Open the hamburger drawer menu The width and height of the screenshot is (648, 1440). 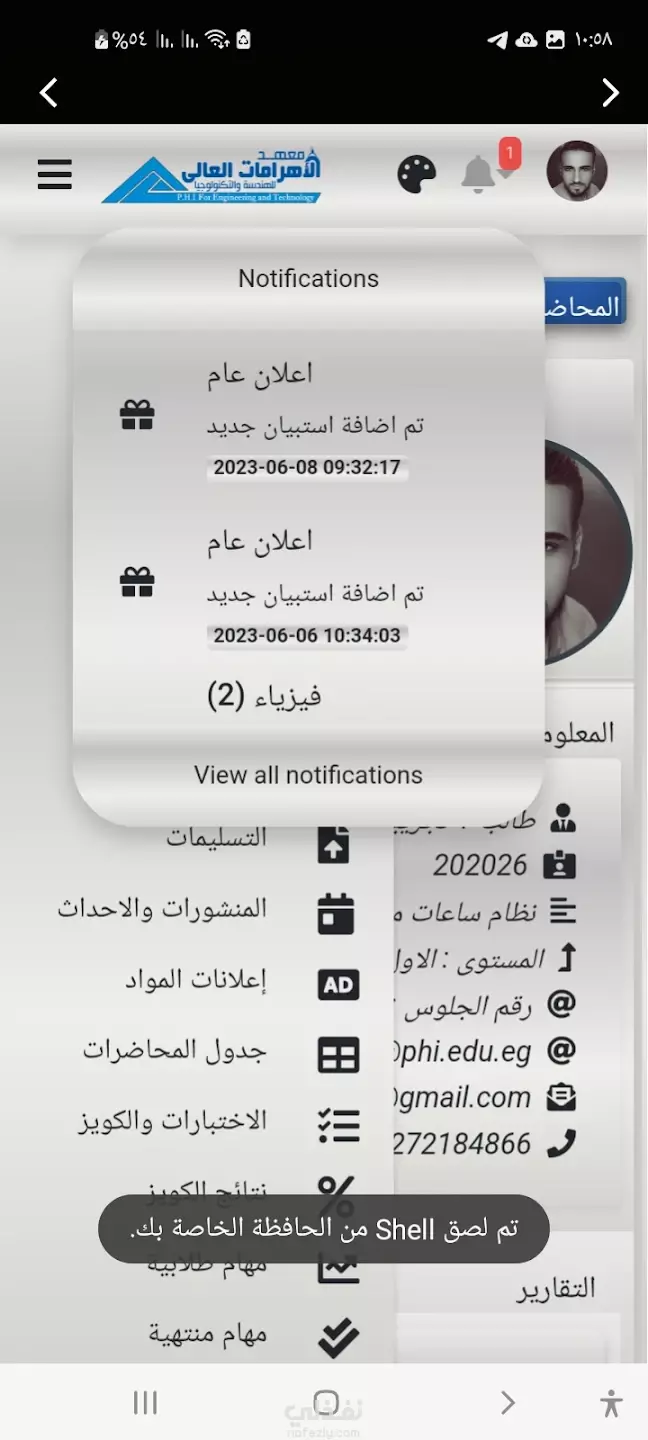(x=55, y=174)
